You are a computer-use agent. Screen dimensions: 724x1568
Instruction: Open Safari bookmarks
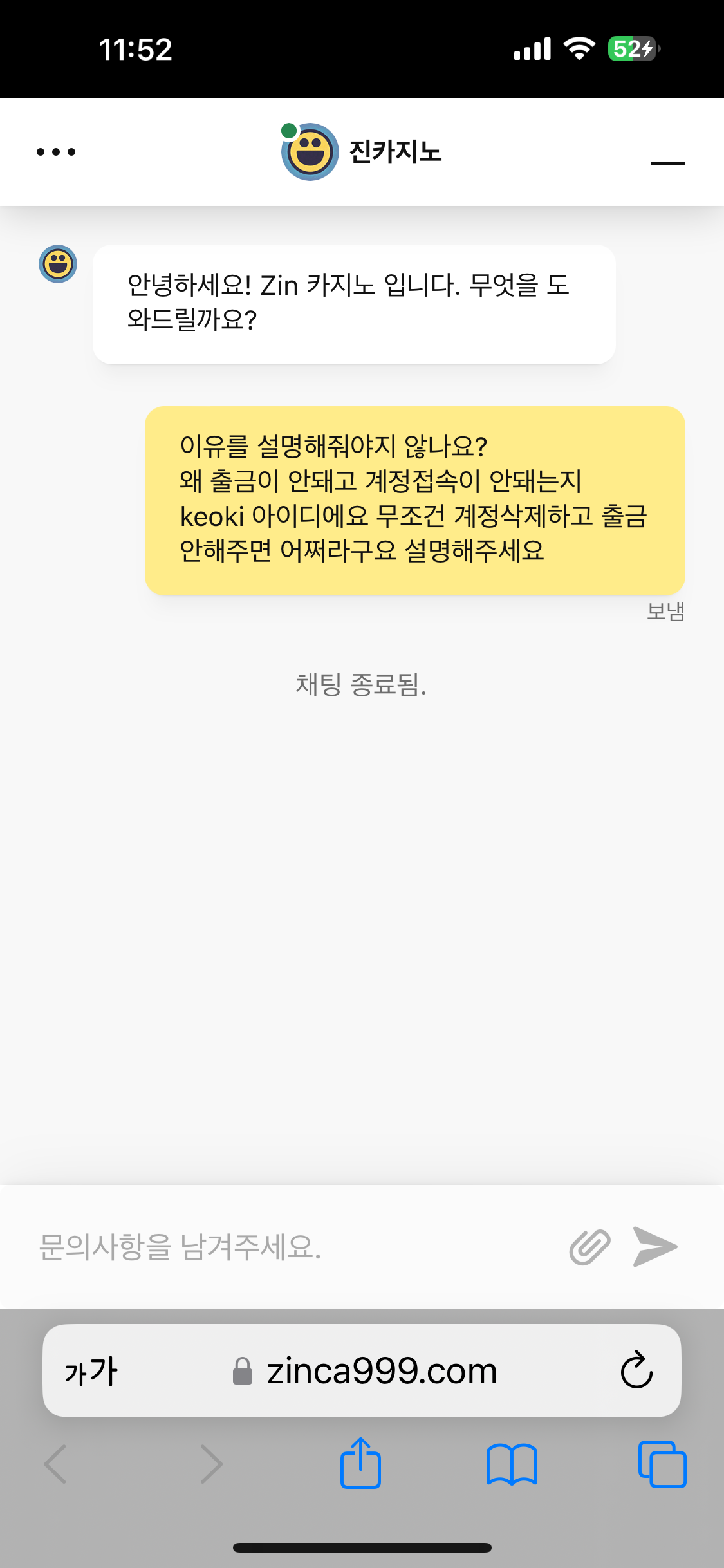[x=512, y=1464]
